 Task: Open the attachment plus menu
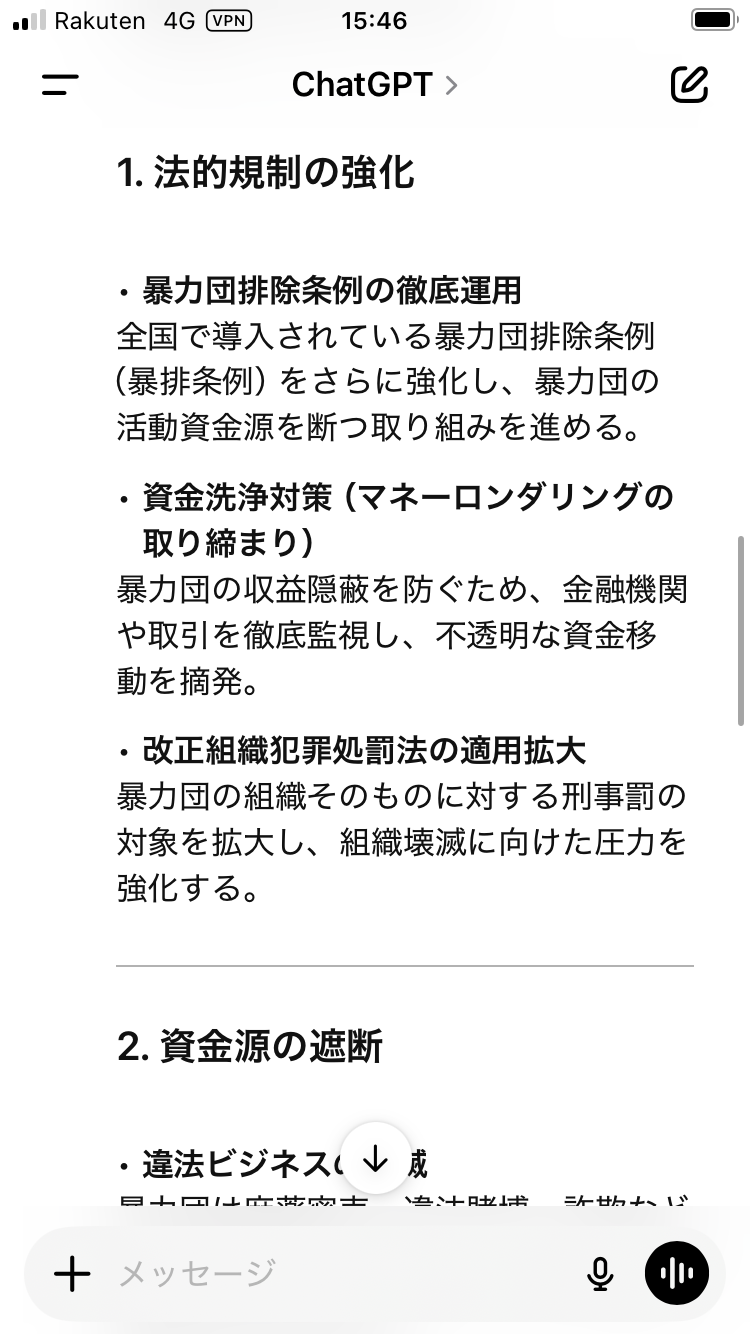coord(72,1273)
